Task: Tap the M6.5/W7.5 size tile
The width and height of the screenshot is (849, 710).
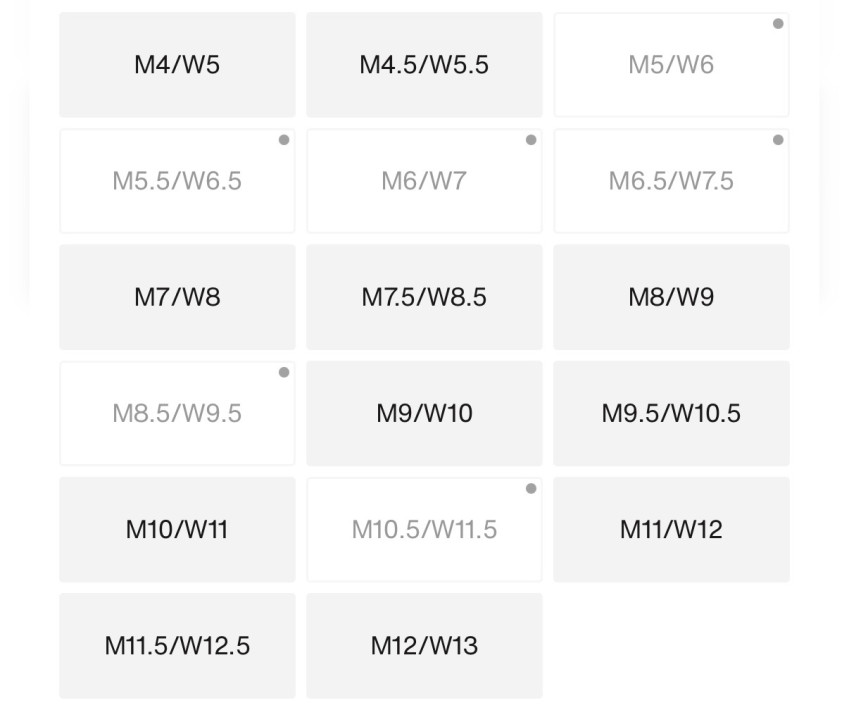Action: pyautogui.click(x=671, y=181)
